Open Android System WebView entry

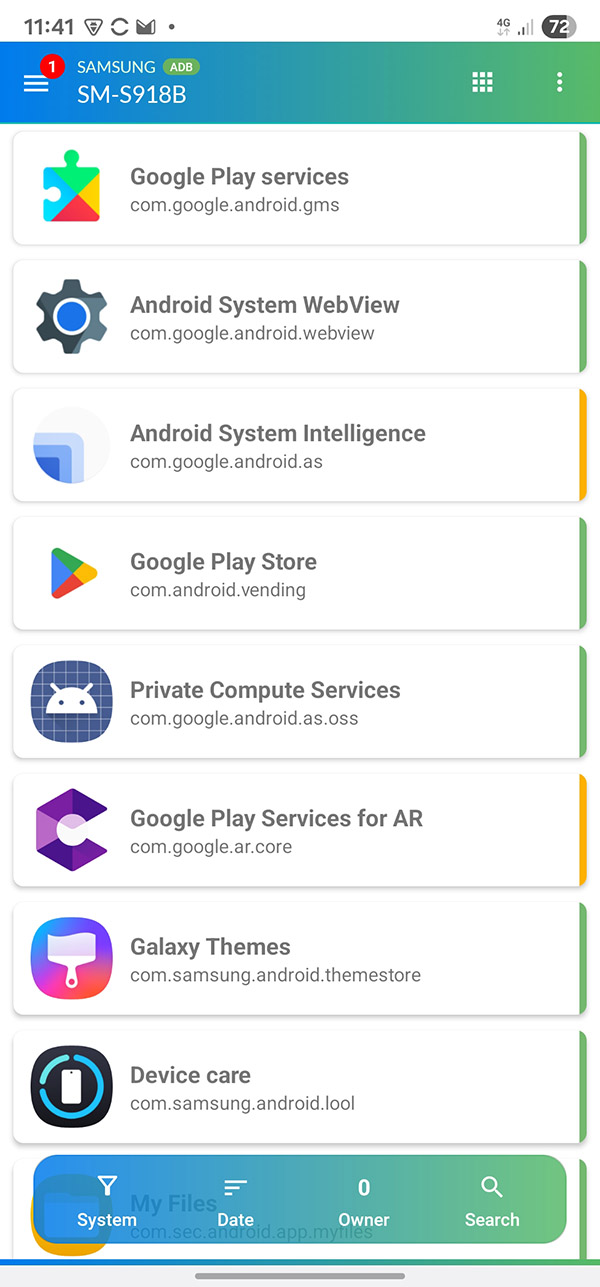(298, 317)
